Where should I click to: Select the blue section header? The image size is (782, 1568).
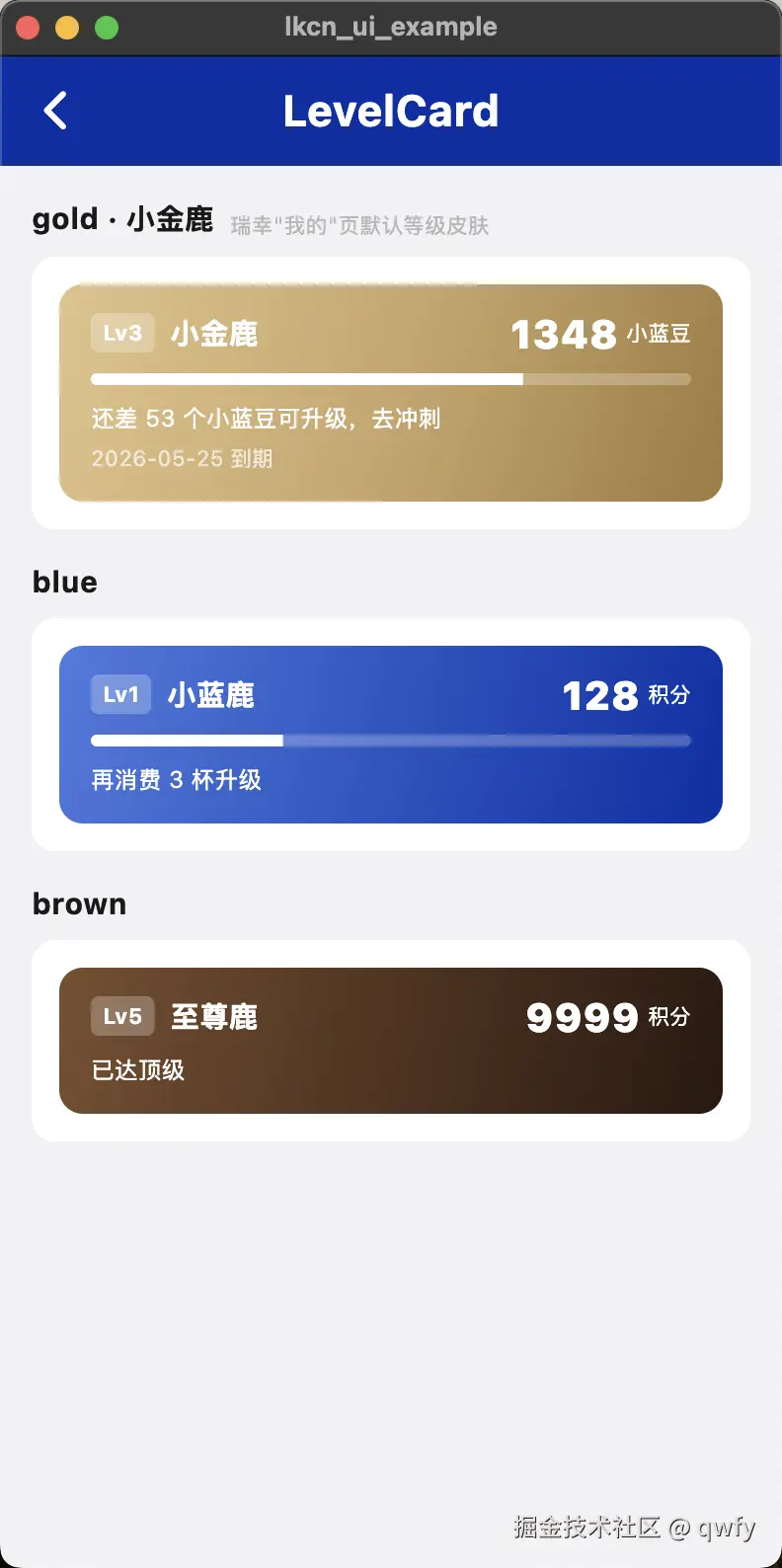63,582
